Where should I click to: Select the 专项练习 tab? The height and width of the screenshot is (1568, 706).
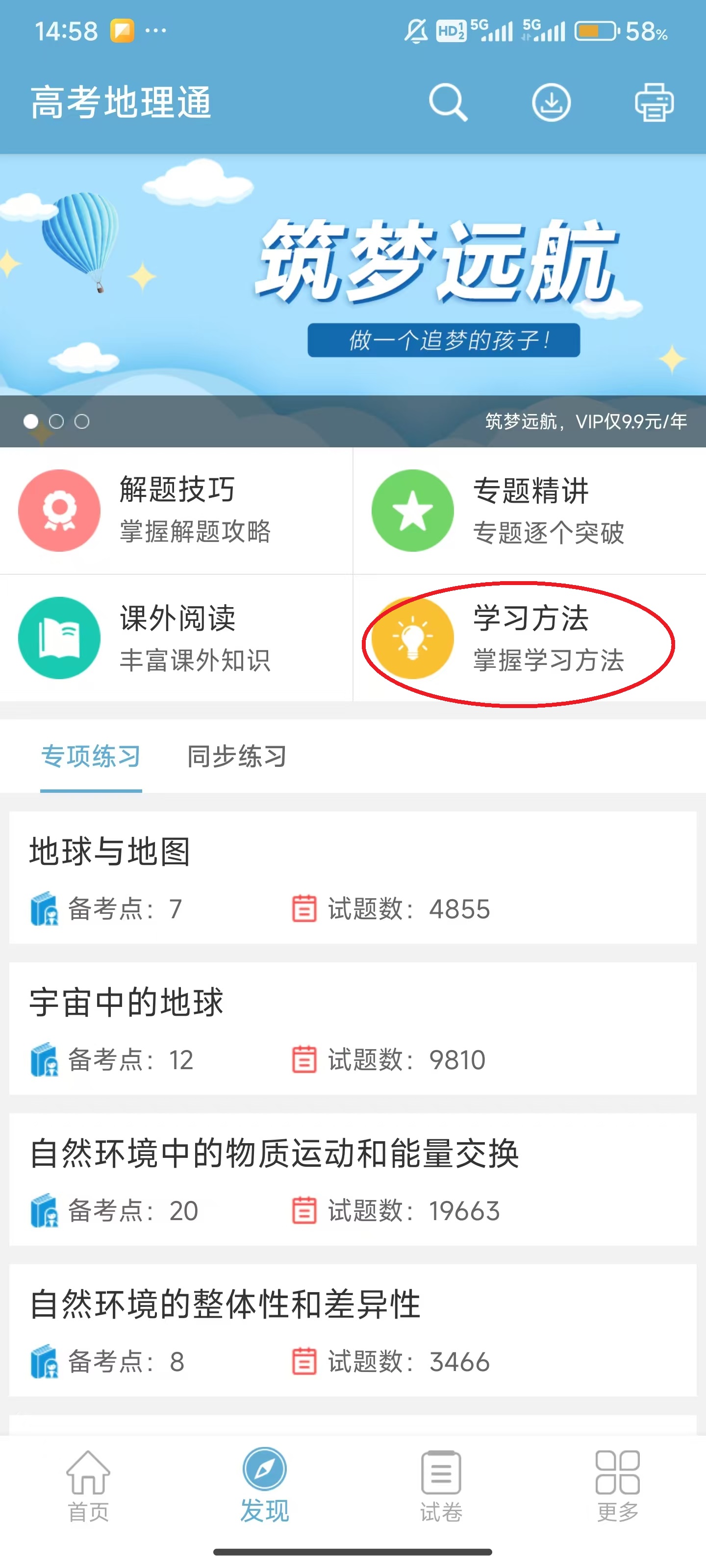pyautogui.click(x=91, y=757)
